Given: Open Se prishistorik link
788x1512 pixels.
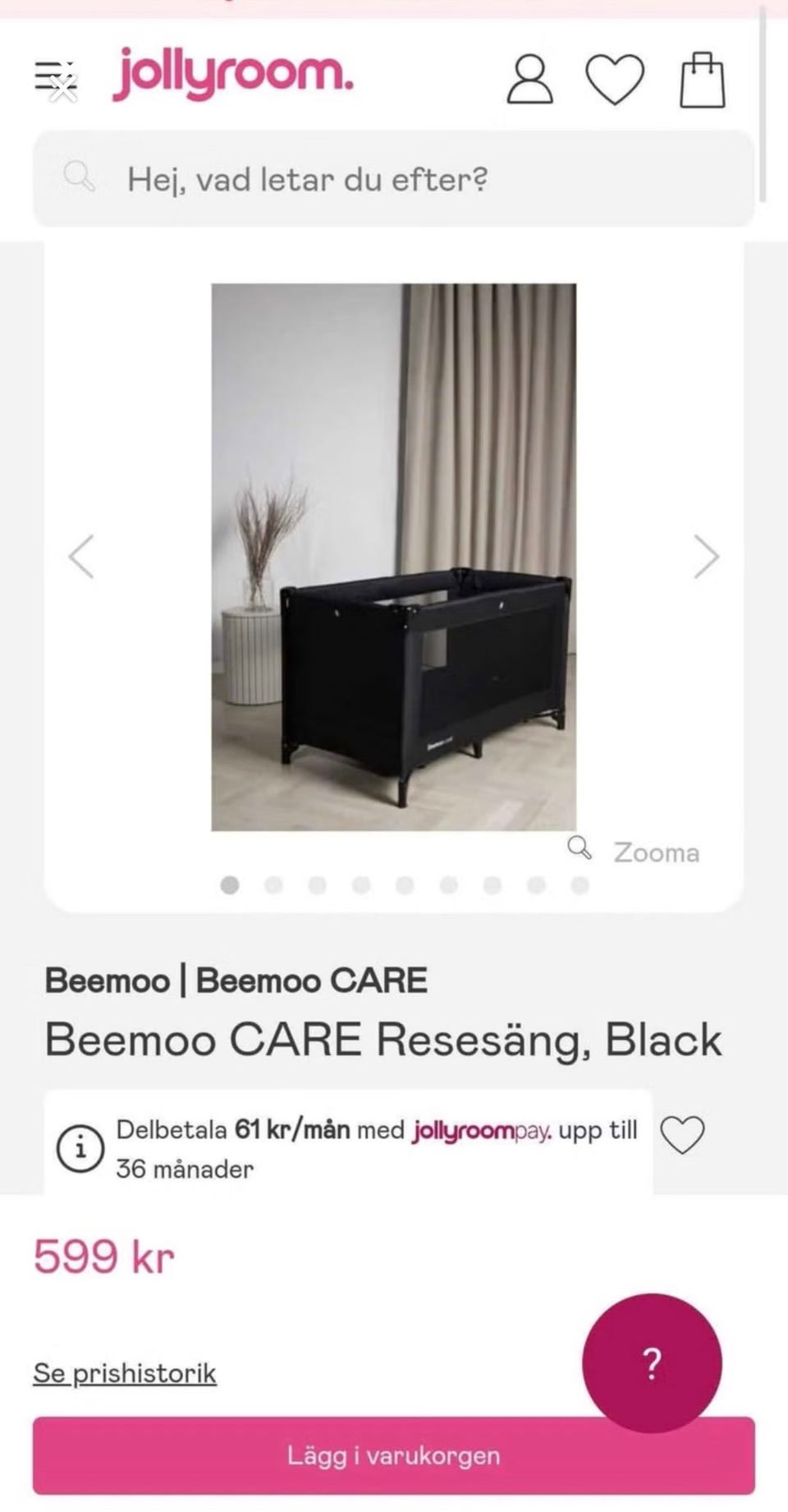Looking at the screenshot, I should [125, 1372].
